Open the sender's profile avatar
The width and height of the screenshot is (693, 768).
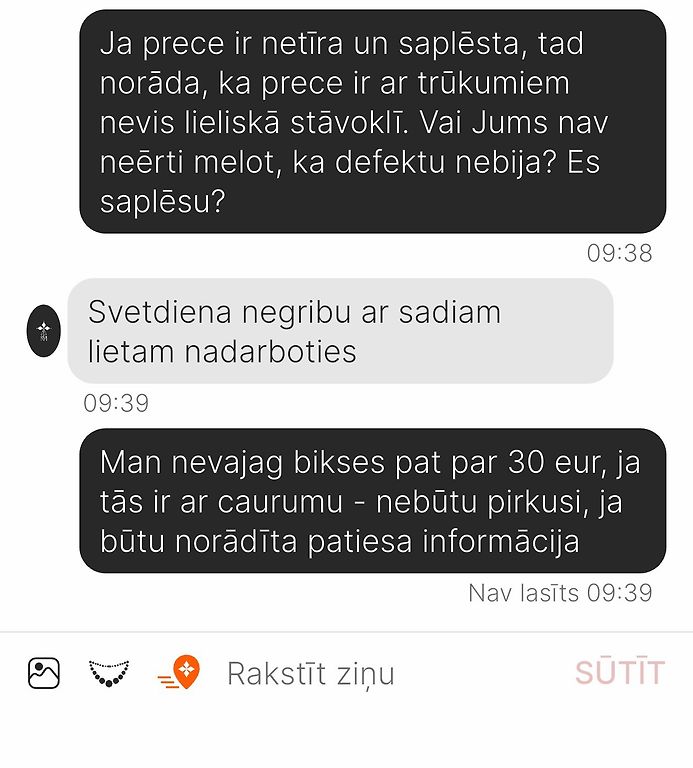[x=44, y=330]
